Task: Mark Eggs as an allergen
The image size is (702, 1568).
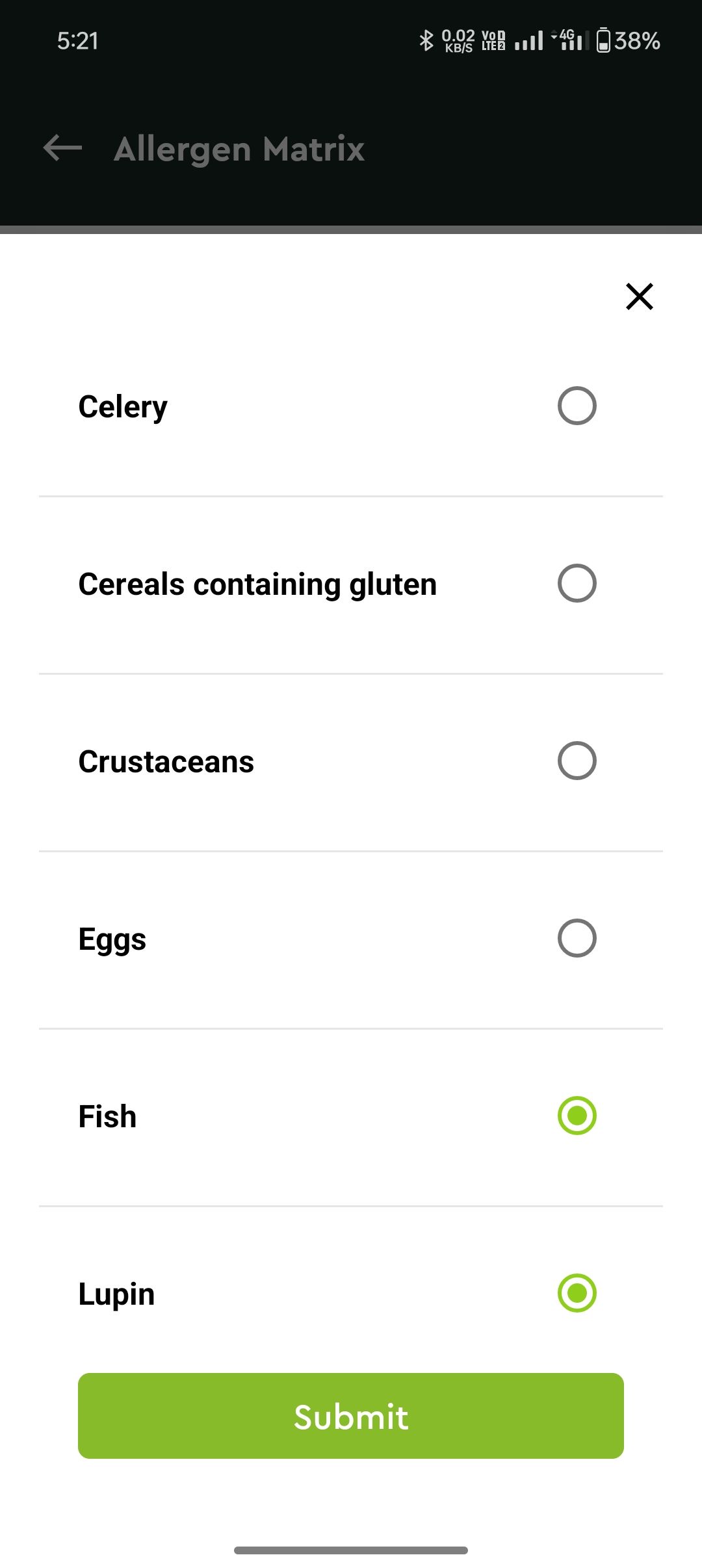Action: tap(577, 938)
